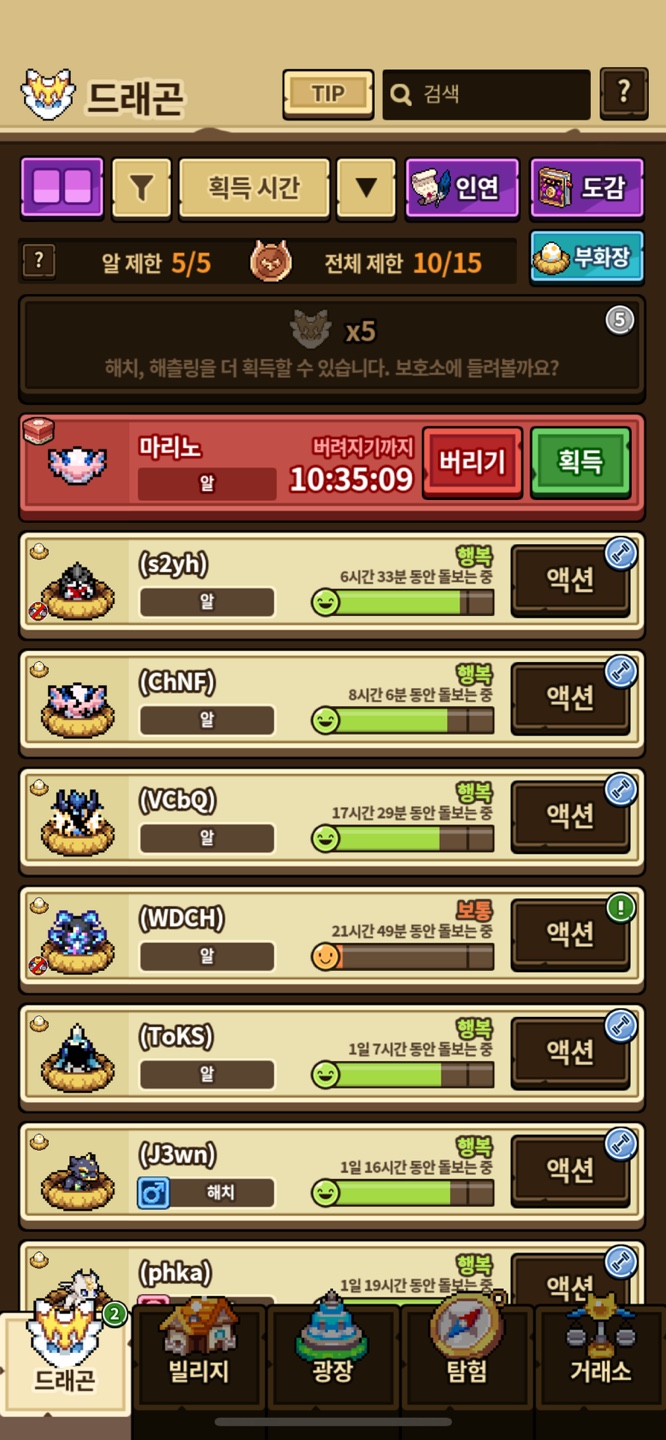Go to the 부화장 hatchery
Image resolution: width=666 pixels, height=1440 pixels.
click(587, 258)
